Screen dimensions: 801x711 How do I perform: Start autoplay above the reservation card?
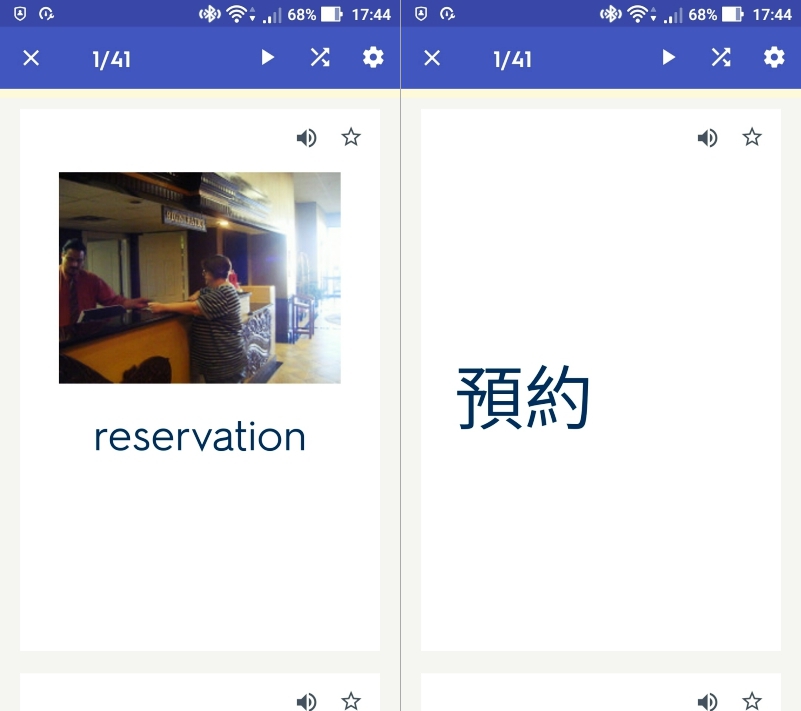[267, 58]
